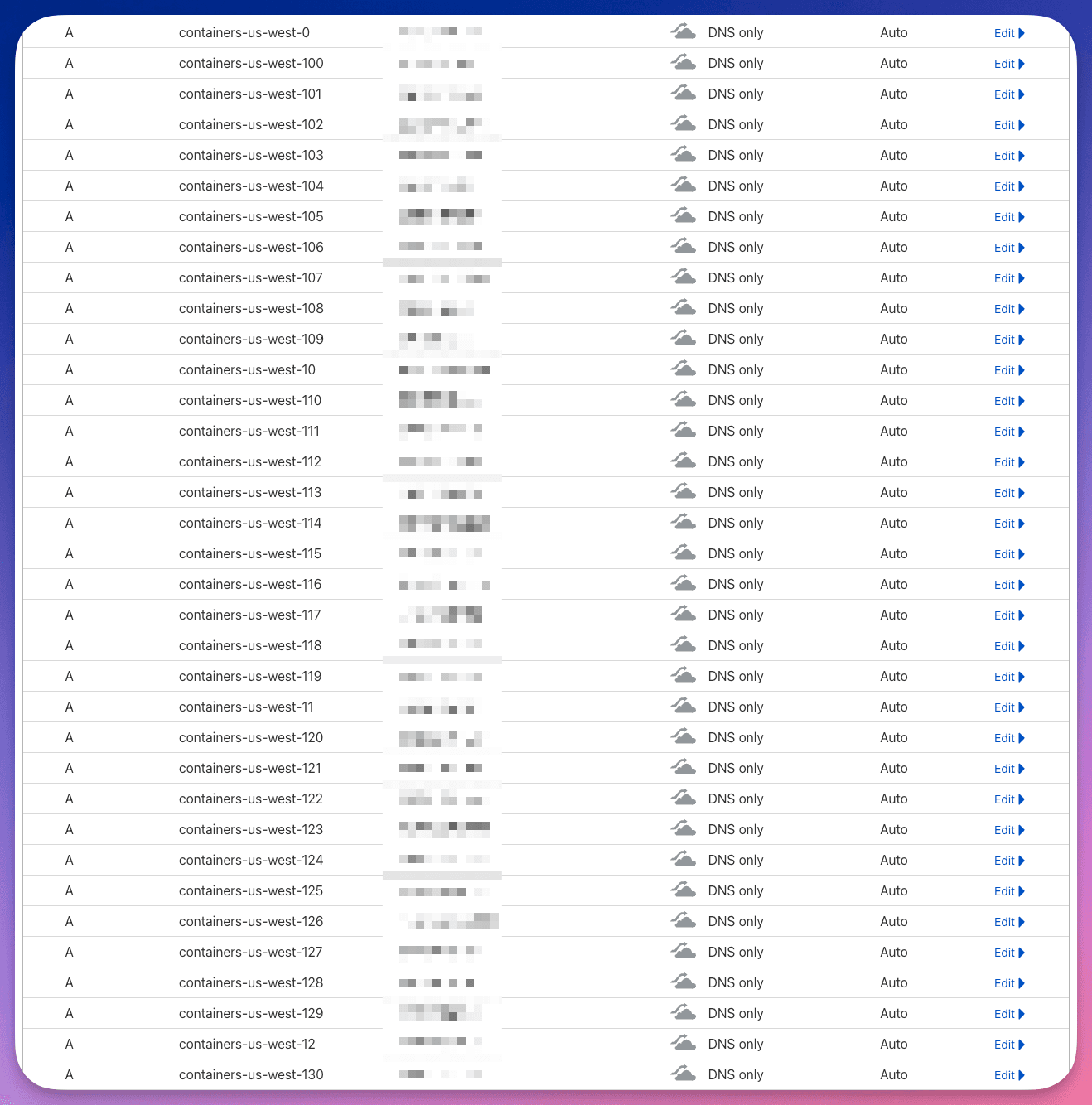The image size is (1092, 1105).
Task: Select Edit on containers-us-west-121 row
Action: click(x=1008, y=769)
